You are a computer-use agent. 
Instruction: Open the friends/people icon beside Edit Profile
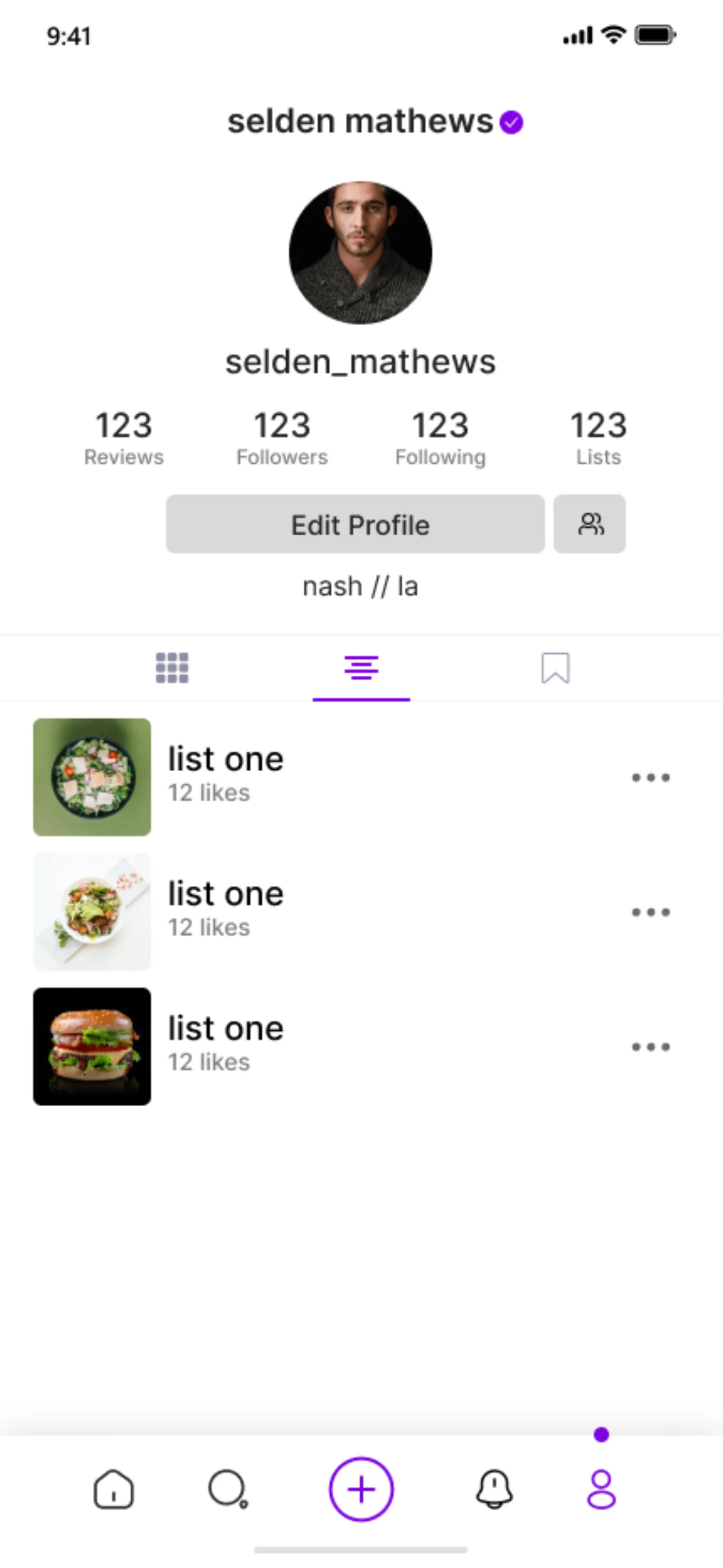[589, 524]
